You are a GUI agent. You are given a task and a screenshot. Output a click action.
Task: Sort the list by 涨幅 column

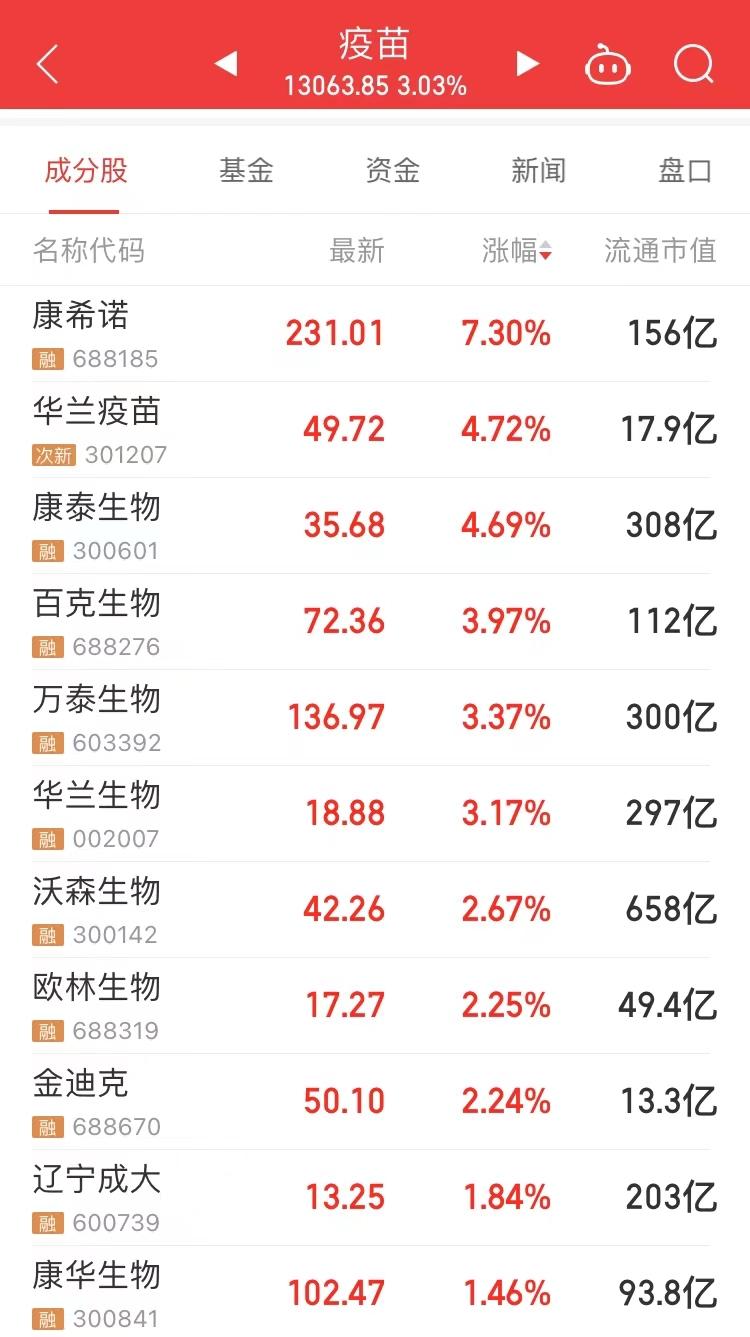(516, 251)
